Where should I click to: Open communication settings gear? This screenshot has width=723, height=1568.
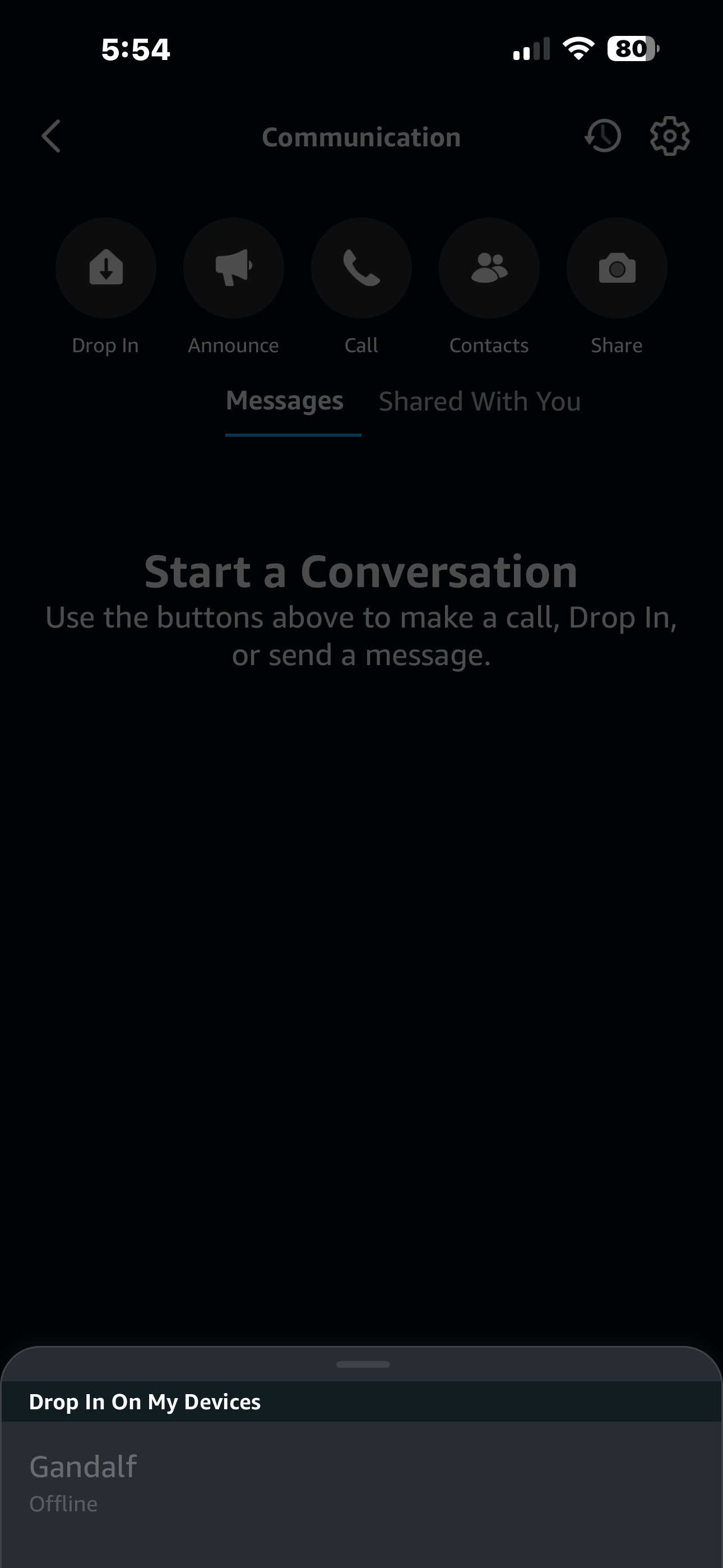pos(669,136)
